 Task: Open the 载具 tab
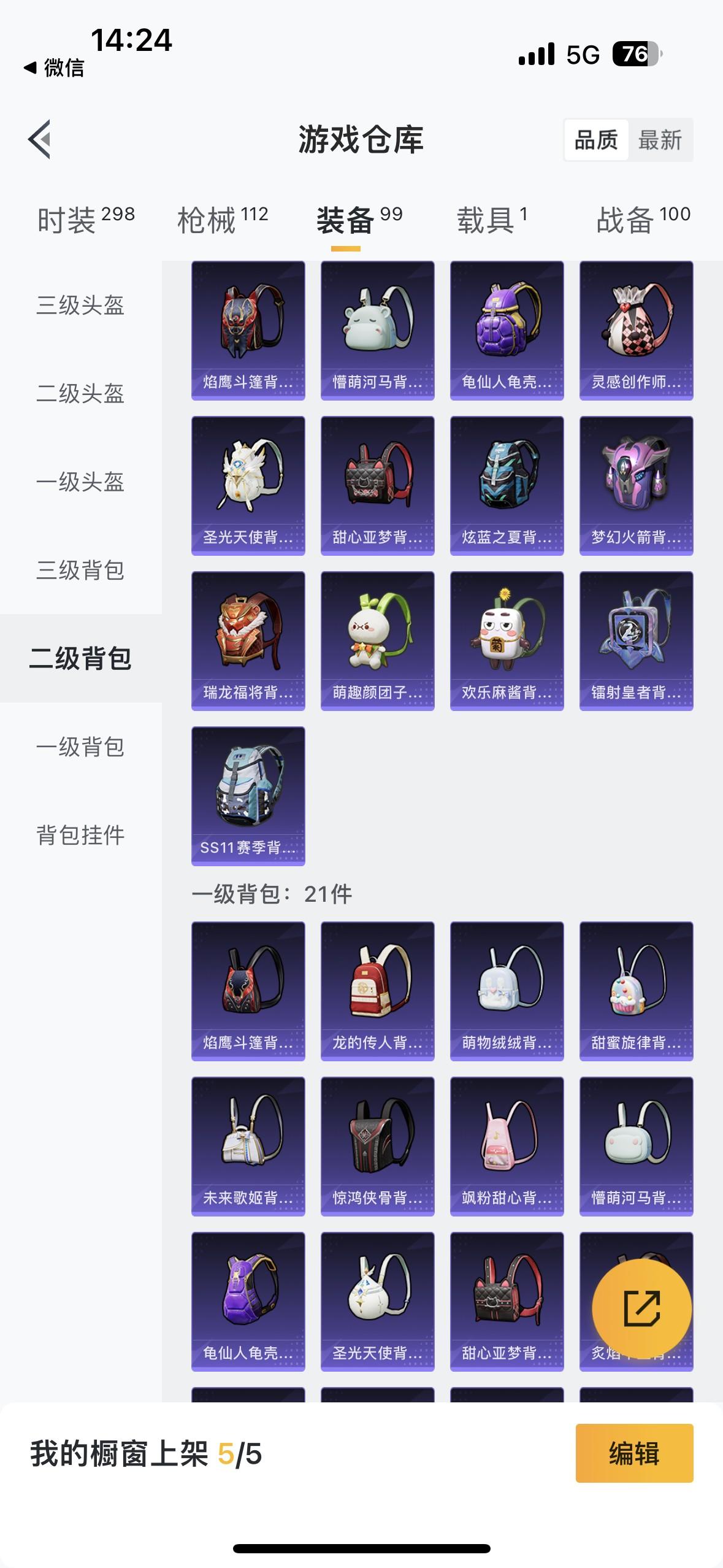[492, 220]
